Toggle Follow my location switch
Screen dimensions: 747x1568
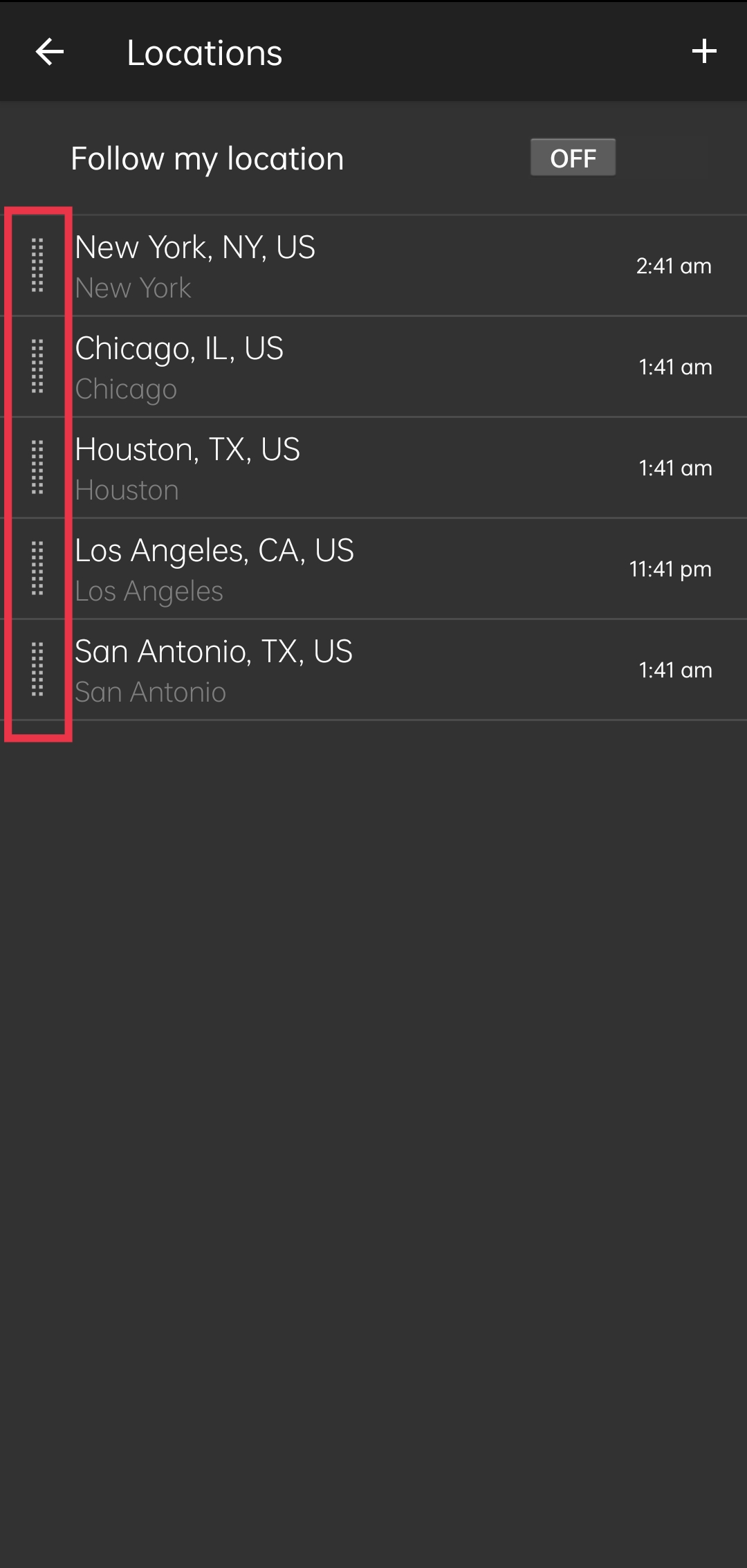pos(573,158)
